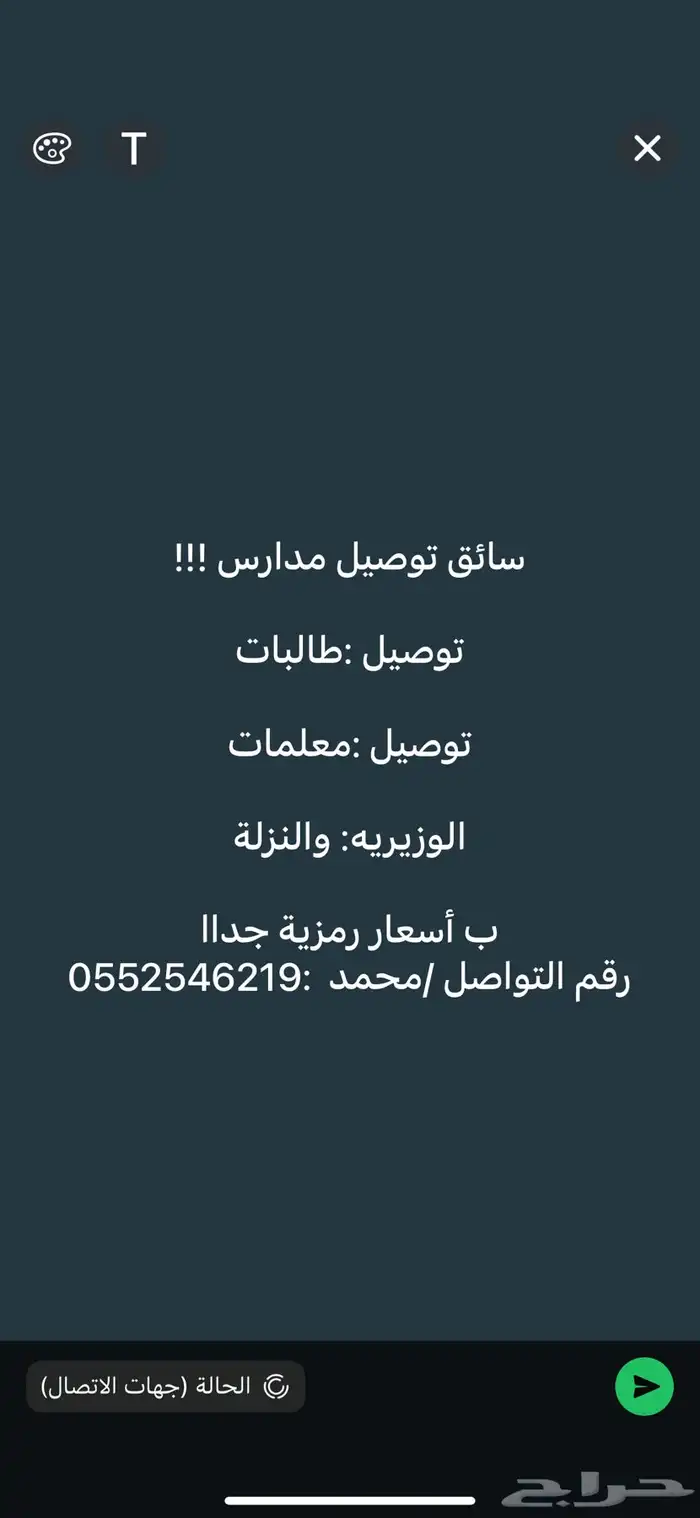700x1518 pixels.
Task: Change the text font style
Action: (x=134, y=149)
